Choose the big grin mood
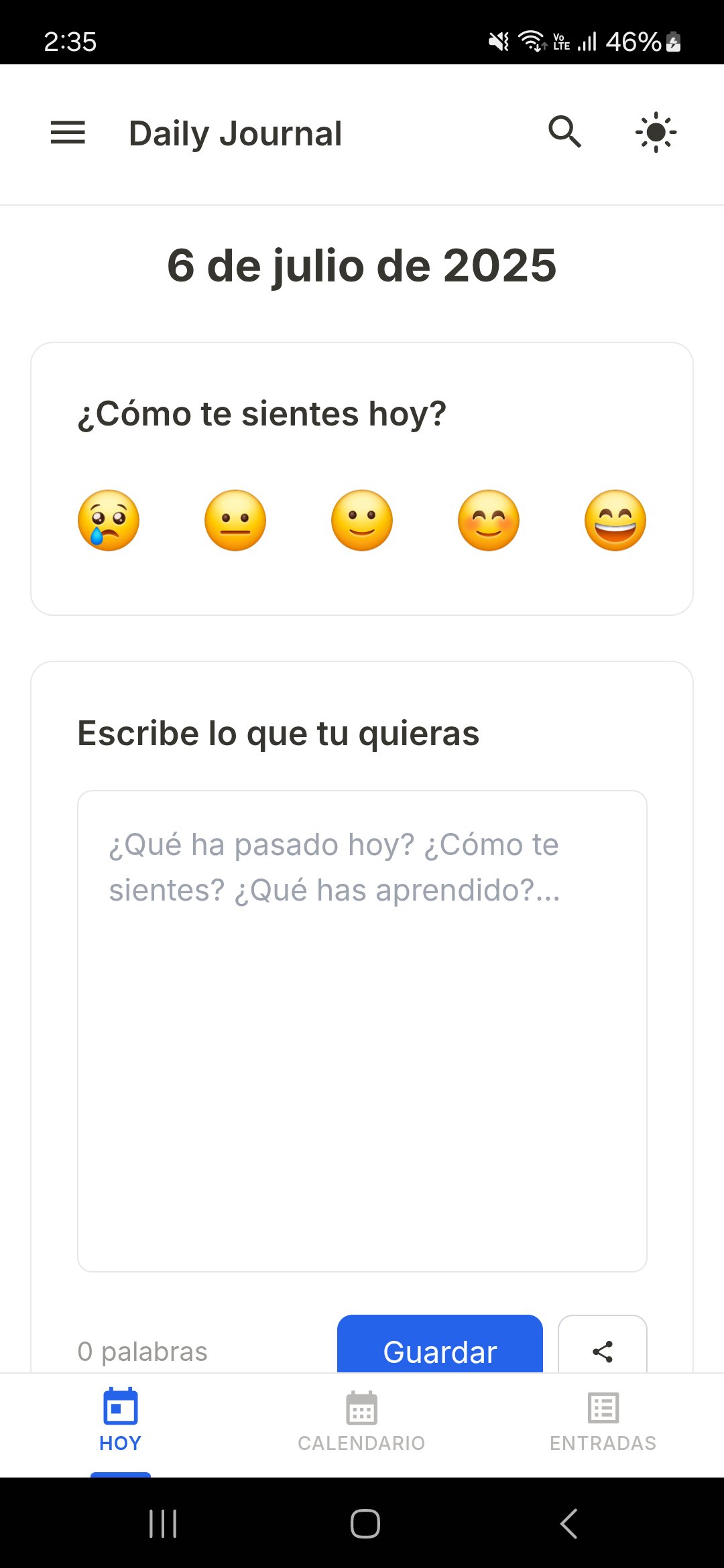 pos(615,521)
